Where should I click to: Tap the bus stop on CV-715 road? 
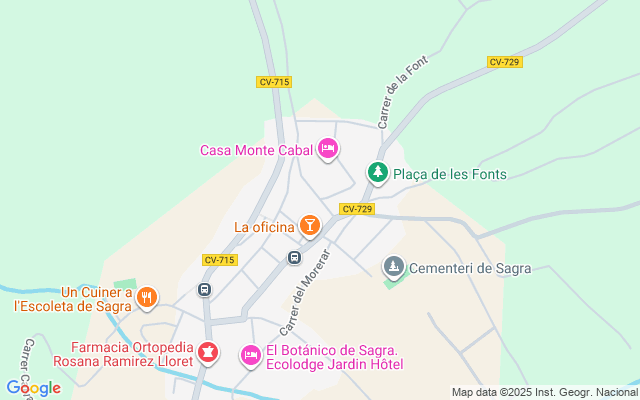point(204,290)
